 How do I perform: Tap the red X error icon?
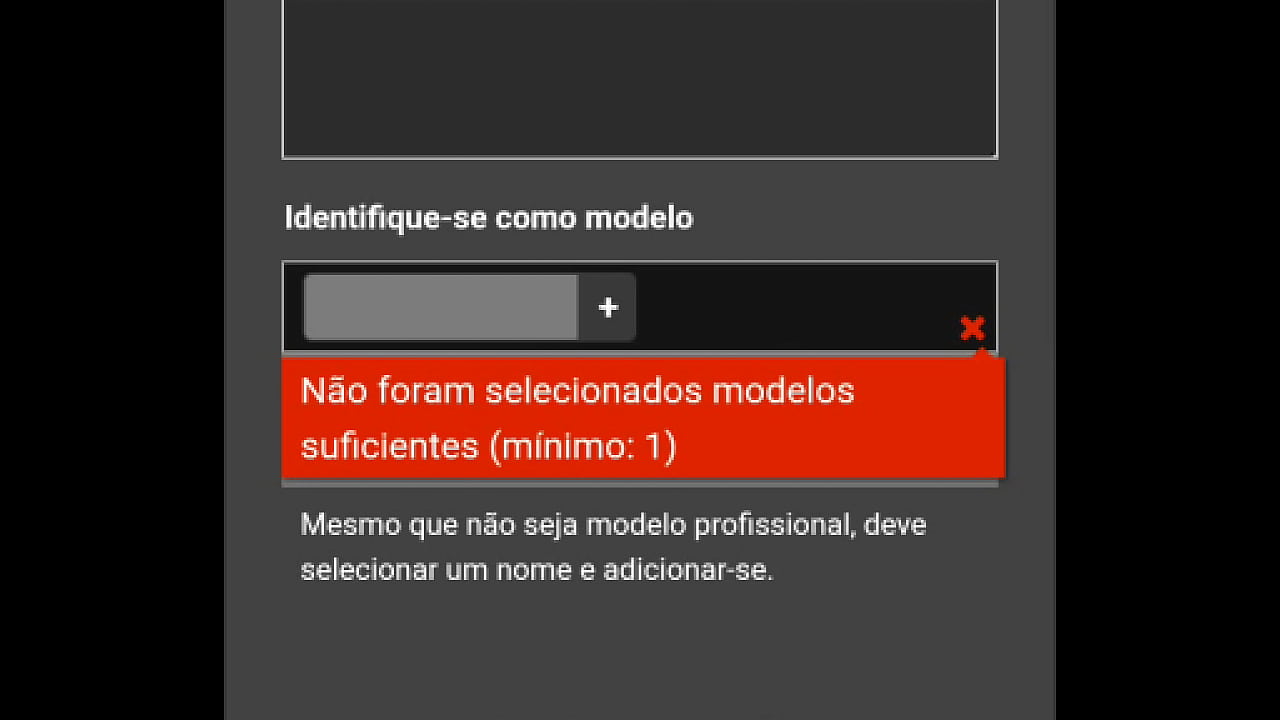click(x=972, y=327)
